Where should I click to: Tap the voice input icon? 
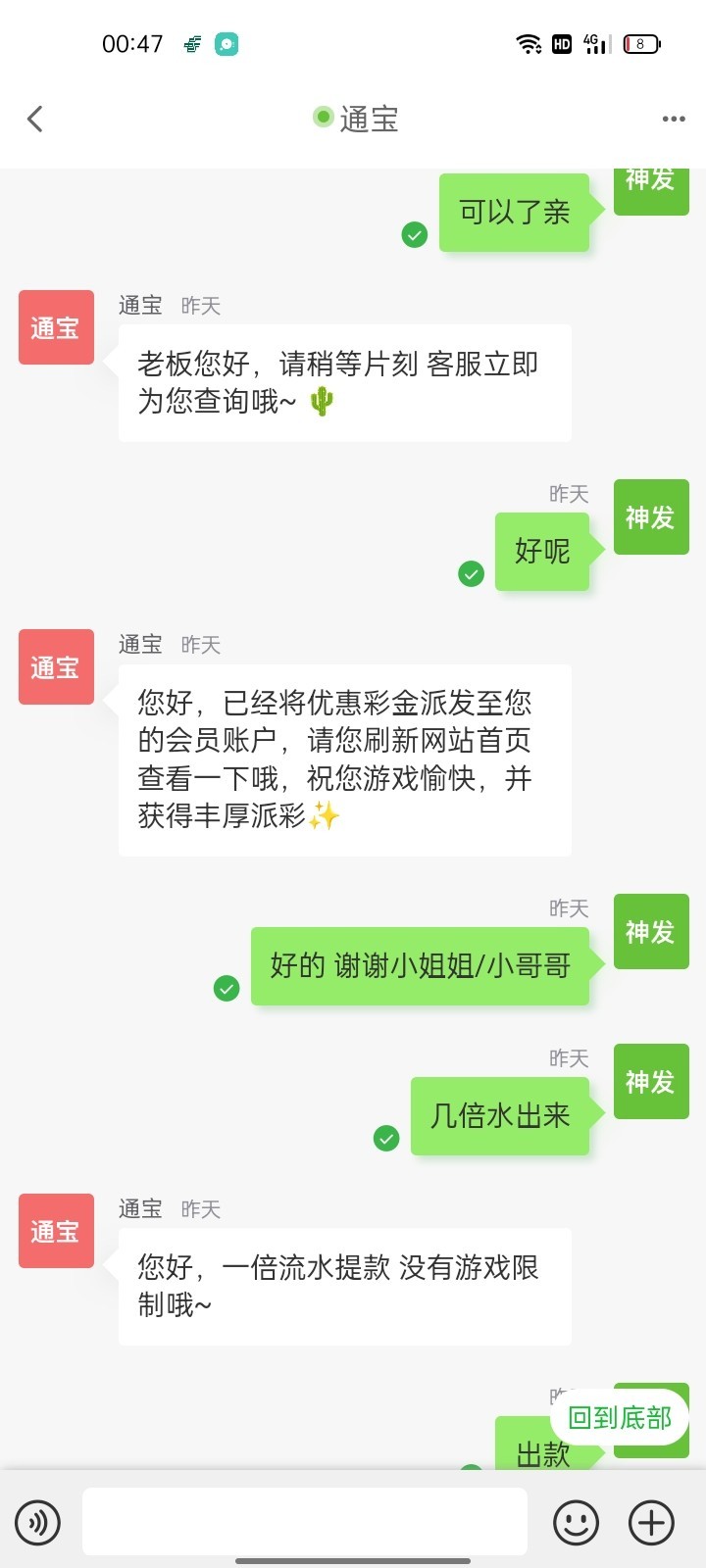coord(38,1522)
